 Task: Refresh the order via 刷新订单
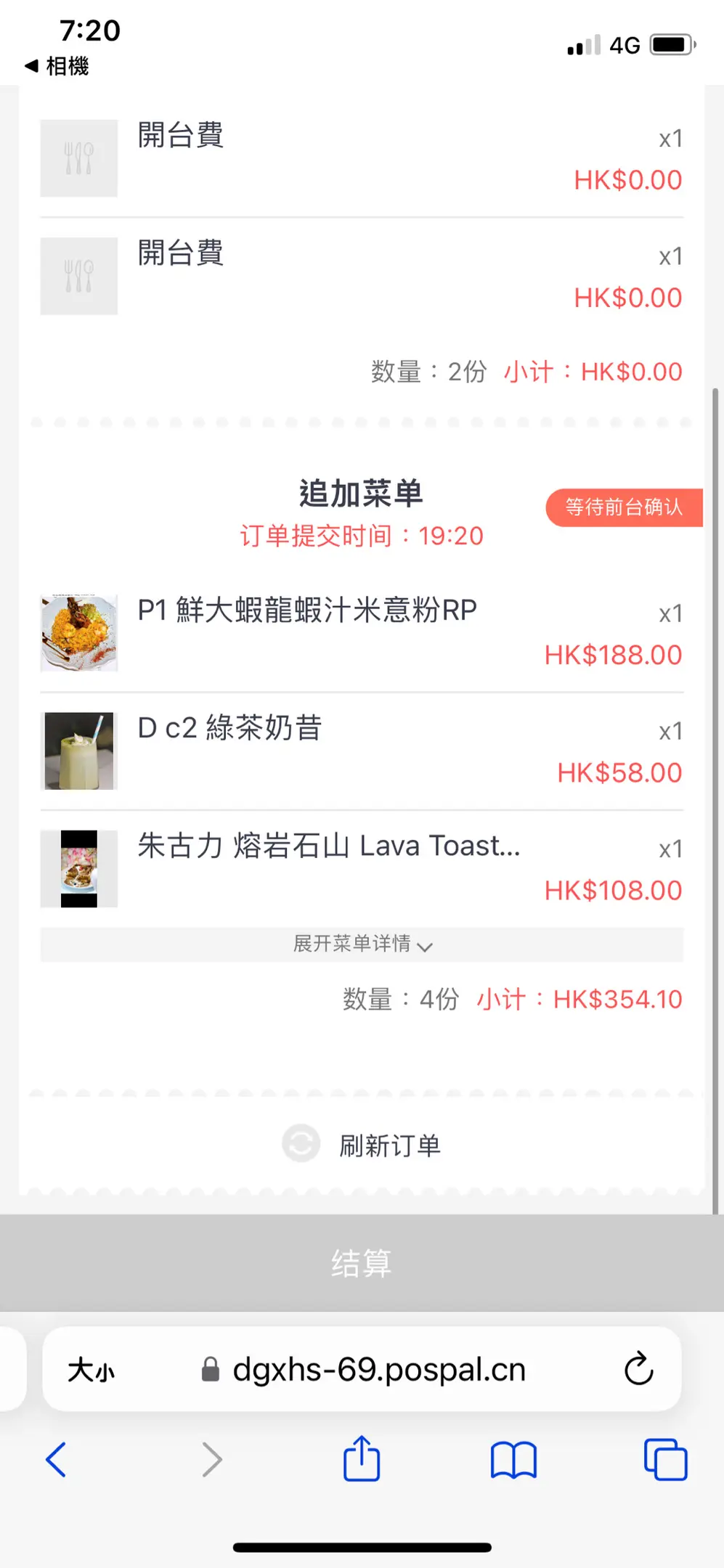tap(362, 1145)
